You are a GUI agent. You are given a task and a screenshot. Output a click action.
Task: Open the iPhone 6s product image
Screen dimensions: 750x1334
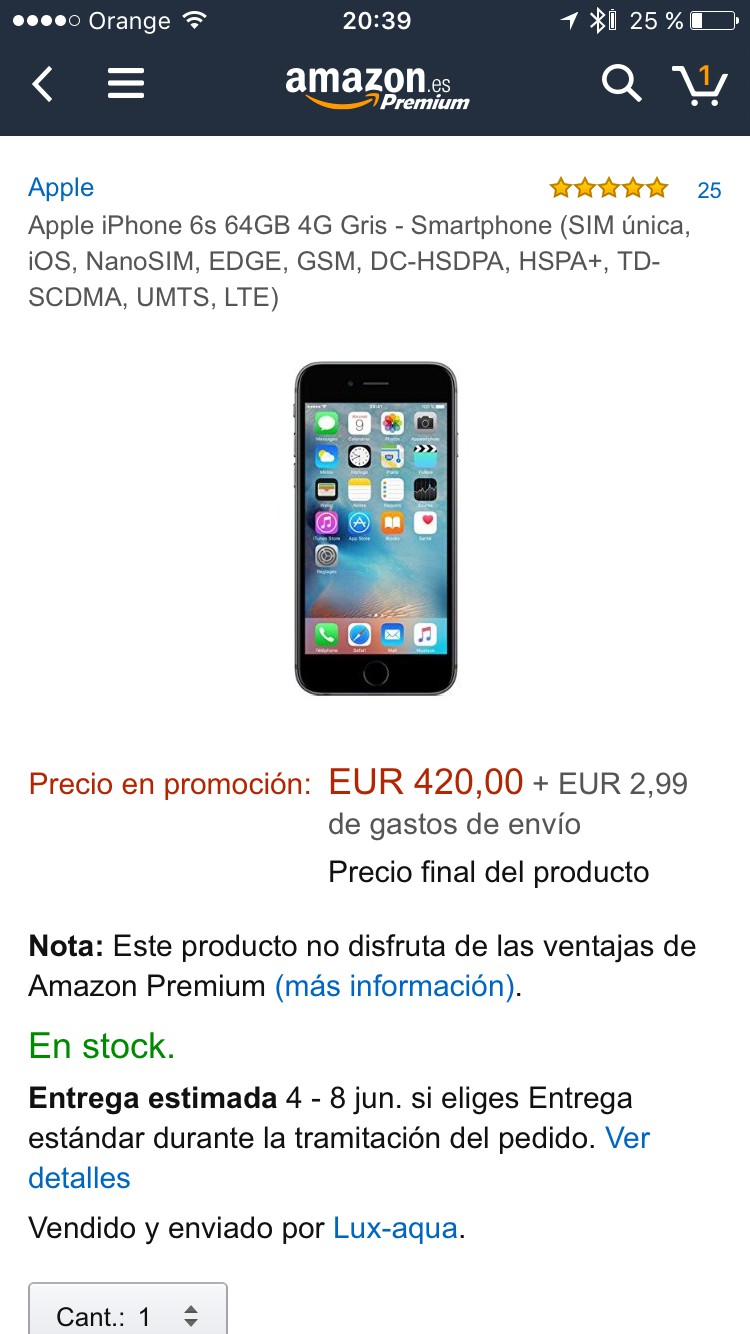click(x=375, y=528)
